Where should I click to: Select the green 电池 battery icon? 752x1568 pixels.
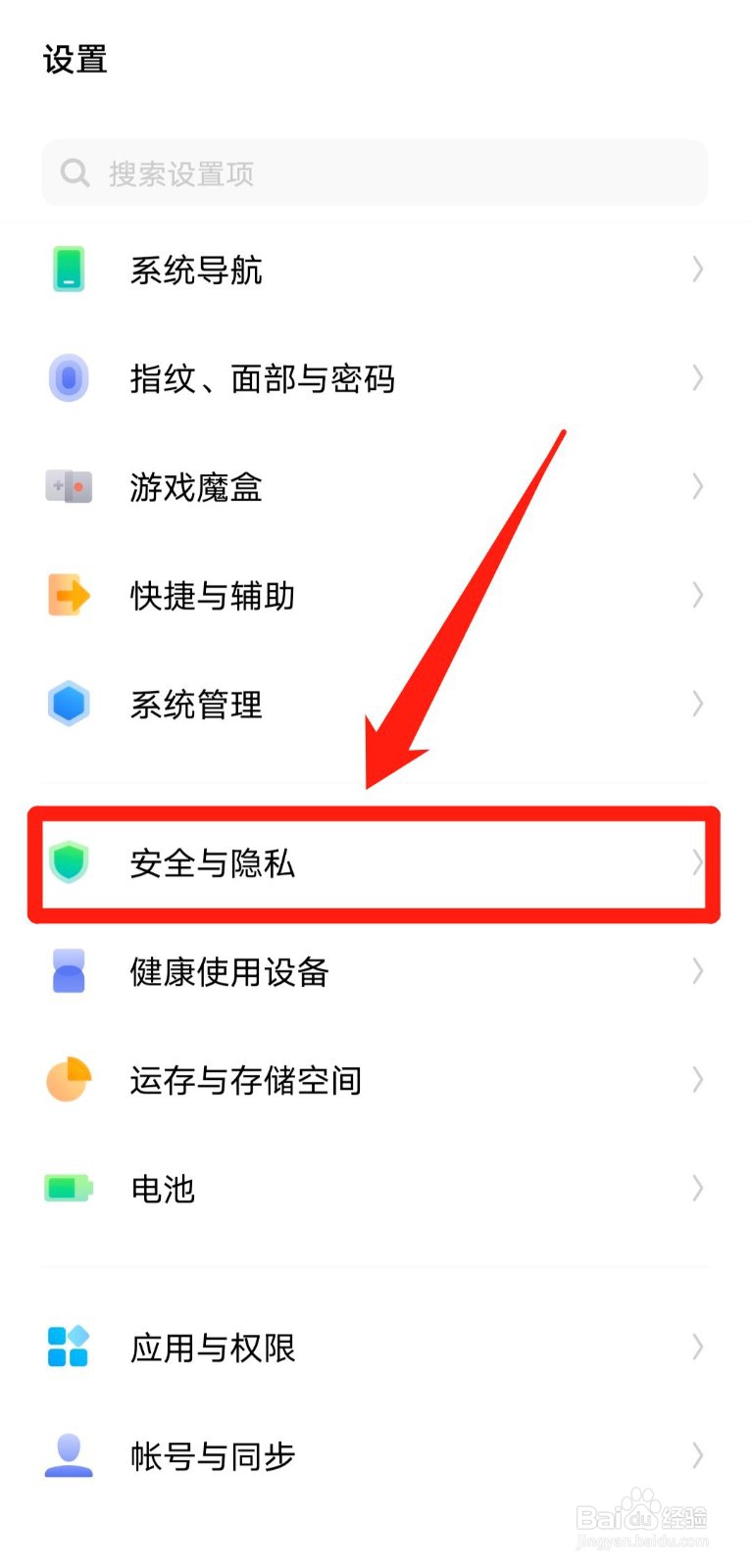[x=67, y=1189]
